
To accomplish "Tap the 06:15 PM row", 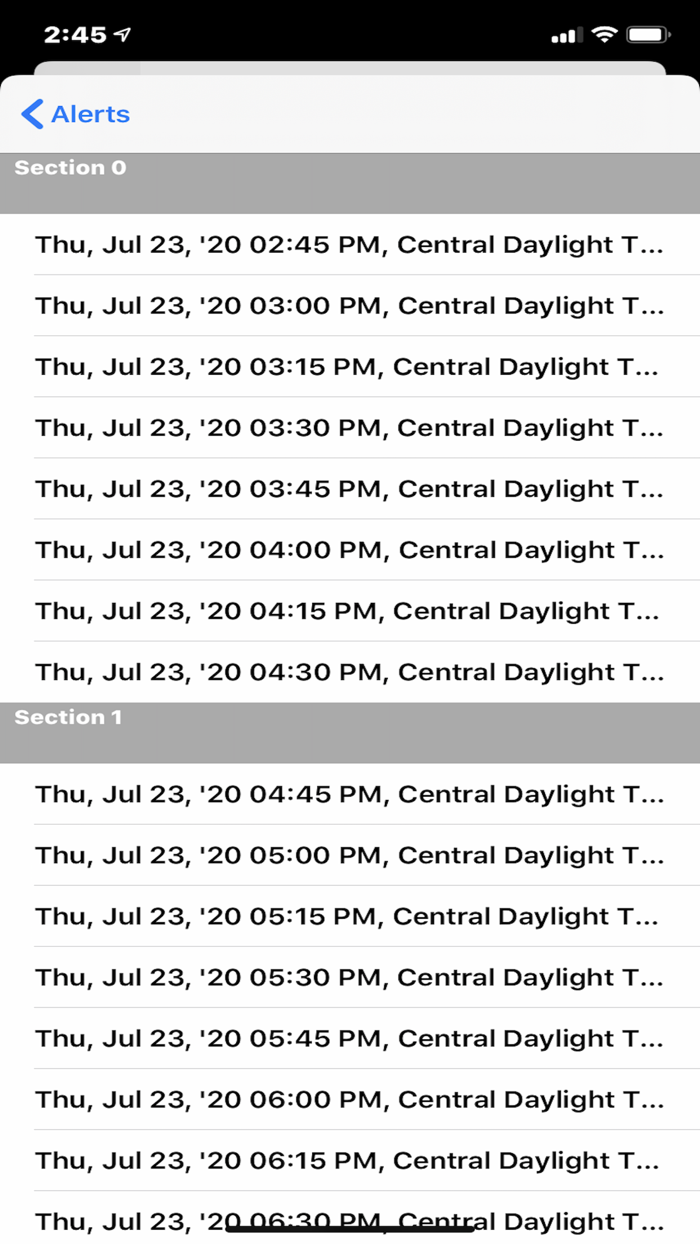I will (x=349, y=1160).
